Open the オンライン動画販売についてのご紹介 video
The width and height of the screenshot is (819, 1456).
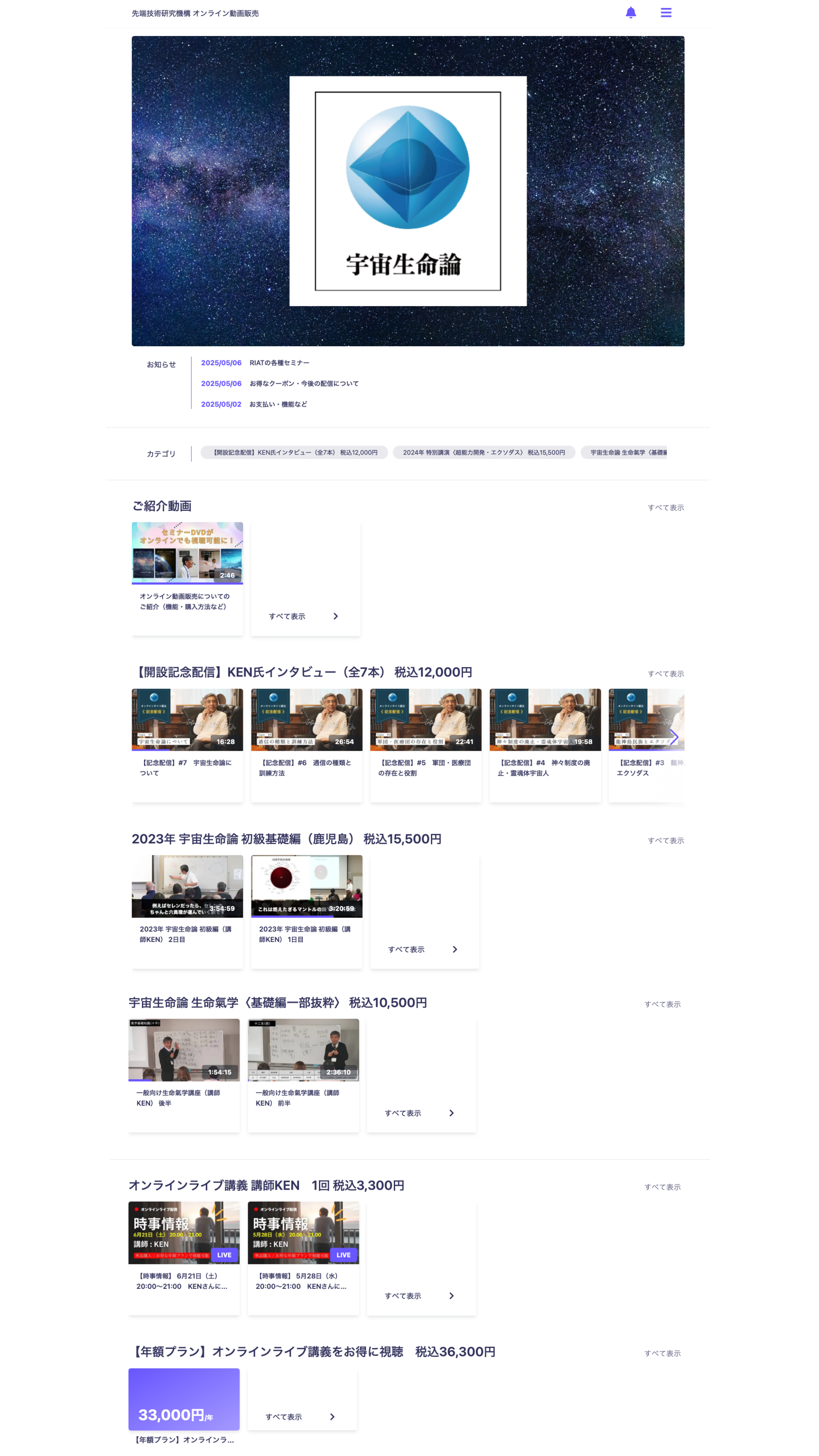187,565
